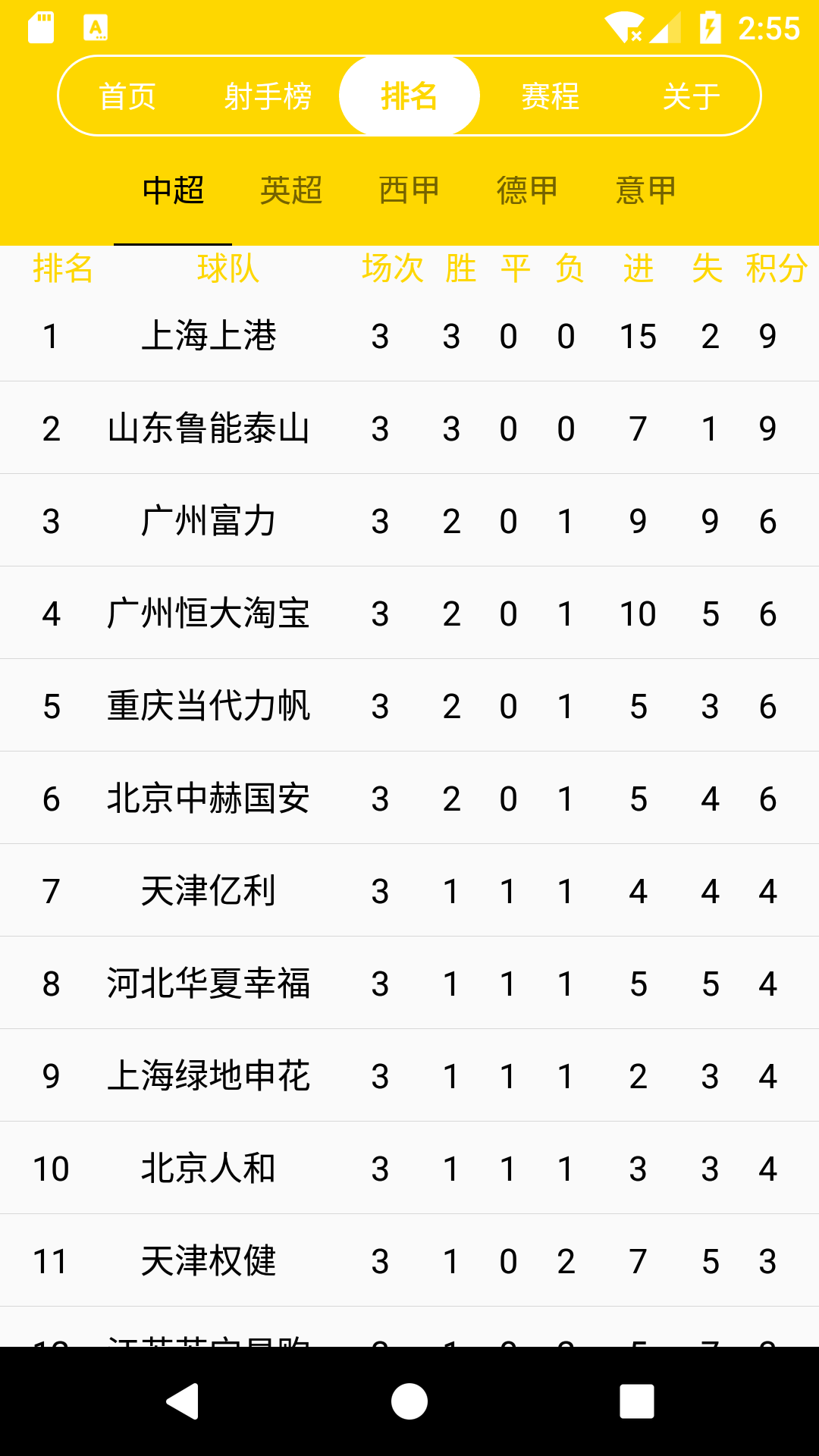Screen dimensions: 819x1456
Task: Open the 射手榜 tab
Action: pyautogui.click(x=268, y=96)
